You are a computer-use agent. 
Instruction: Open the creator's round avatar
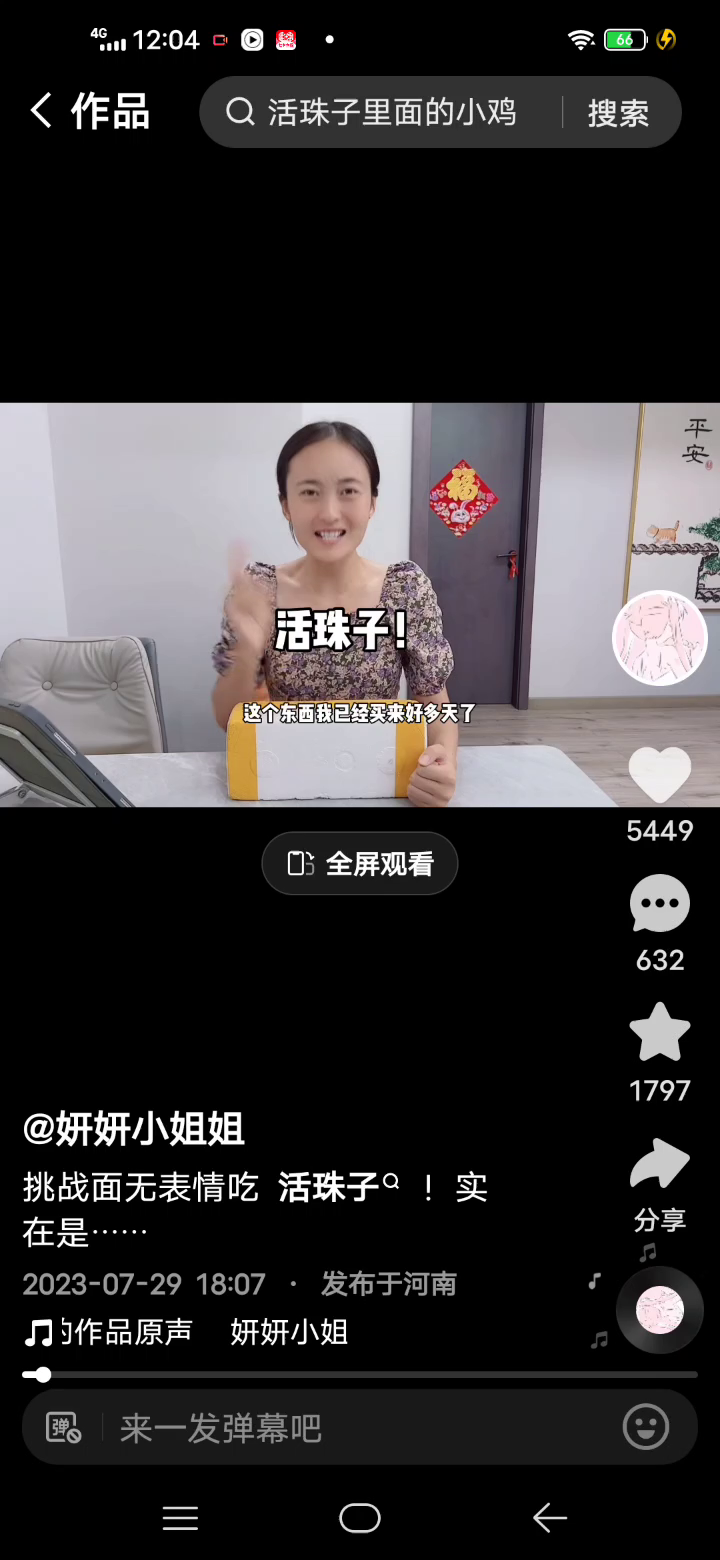tap(660, 638)
